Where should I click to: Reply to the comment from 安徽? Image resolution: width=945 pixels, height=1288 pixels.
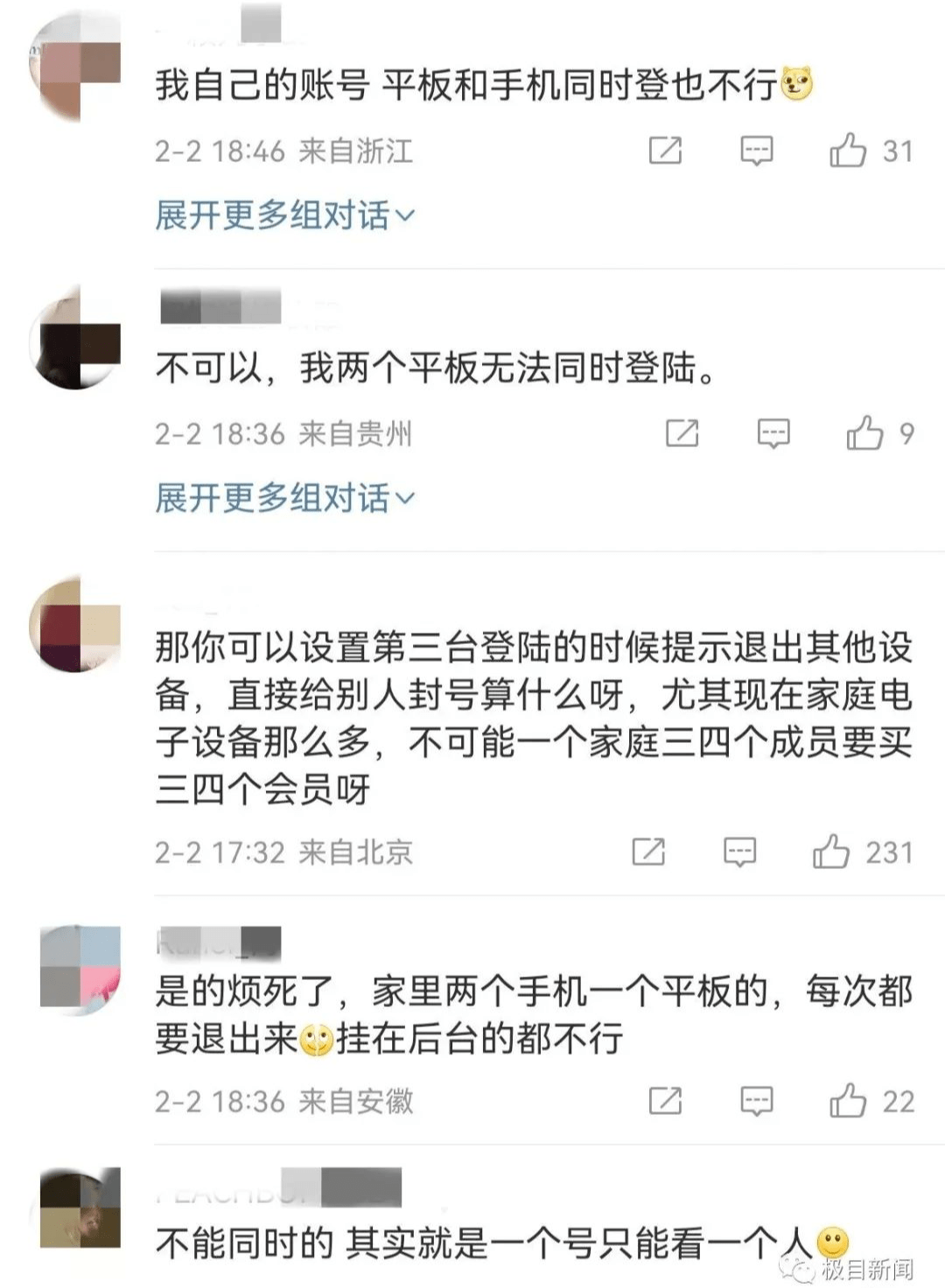[x=756, y=1101]
